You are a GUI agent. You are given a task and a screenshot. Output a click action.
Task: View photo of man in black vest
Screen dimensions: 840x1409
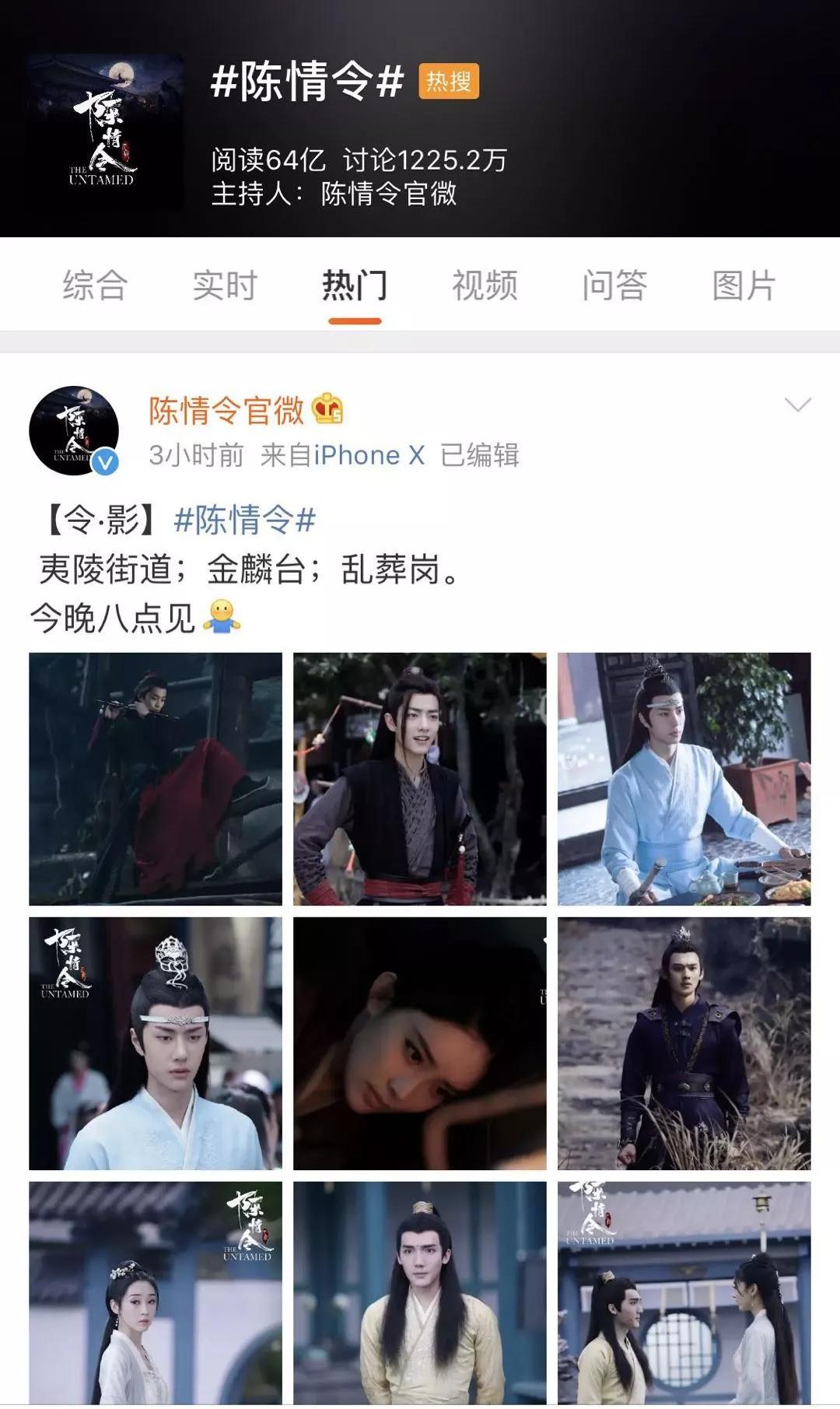pyautogui.click(x=419, y=779)
